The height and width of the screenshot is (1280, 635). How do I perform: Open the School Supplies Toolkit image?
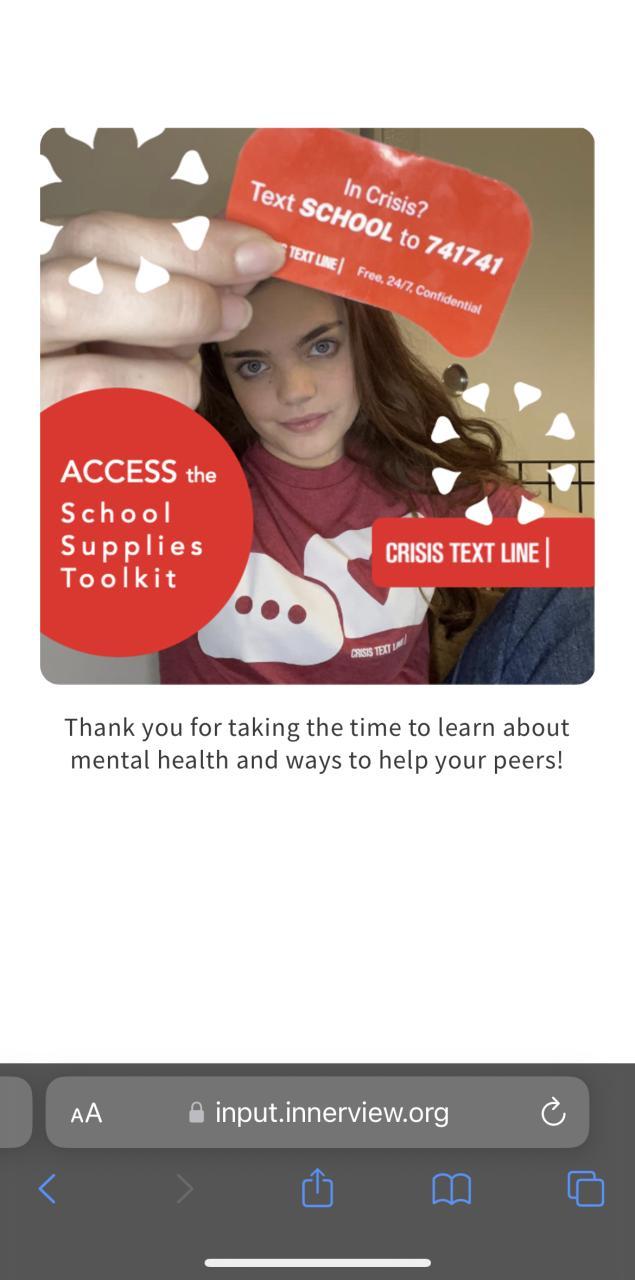tap(317, 406)
